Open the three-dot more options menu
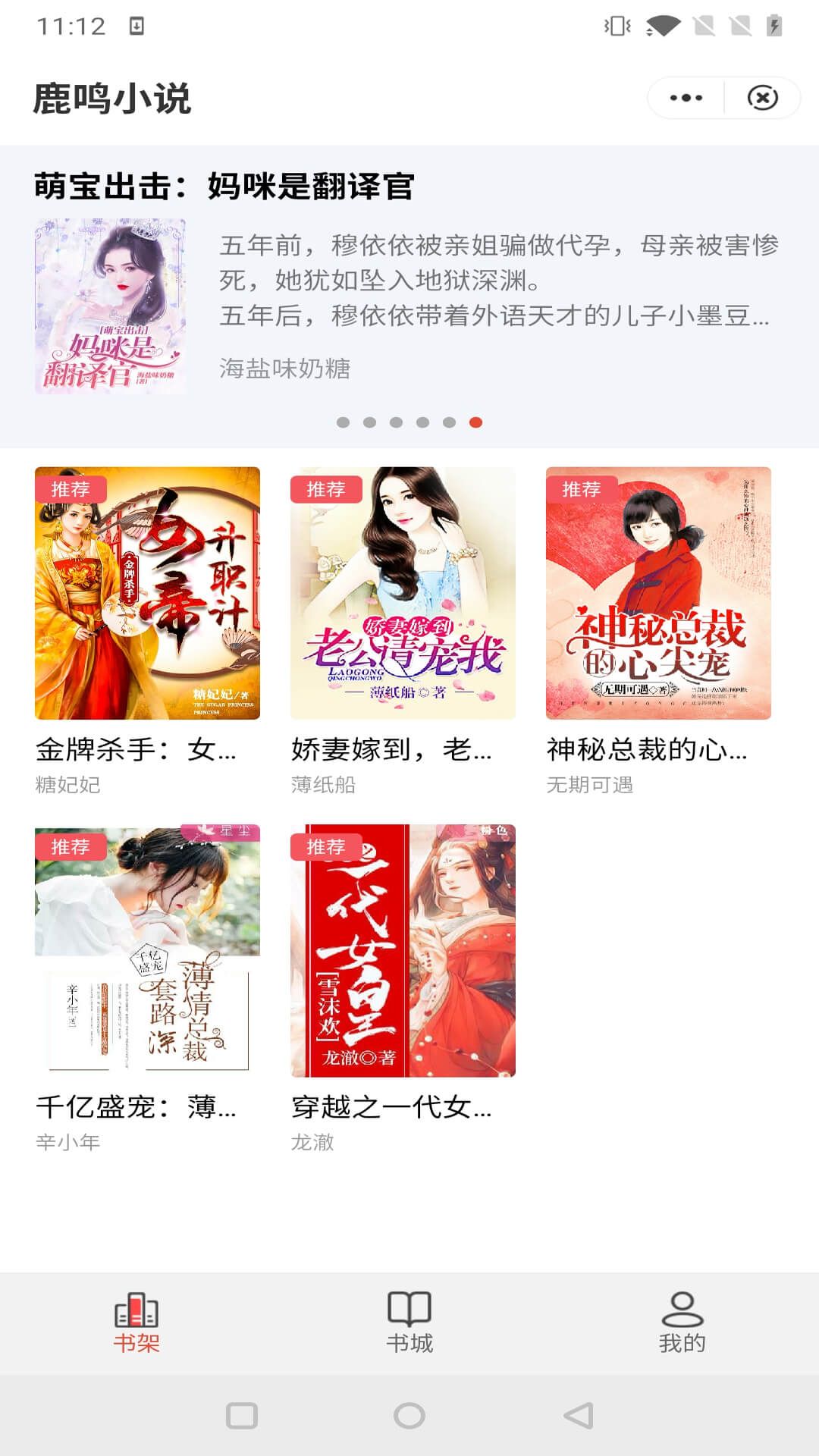 [x=687, y=97]
